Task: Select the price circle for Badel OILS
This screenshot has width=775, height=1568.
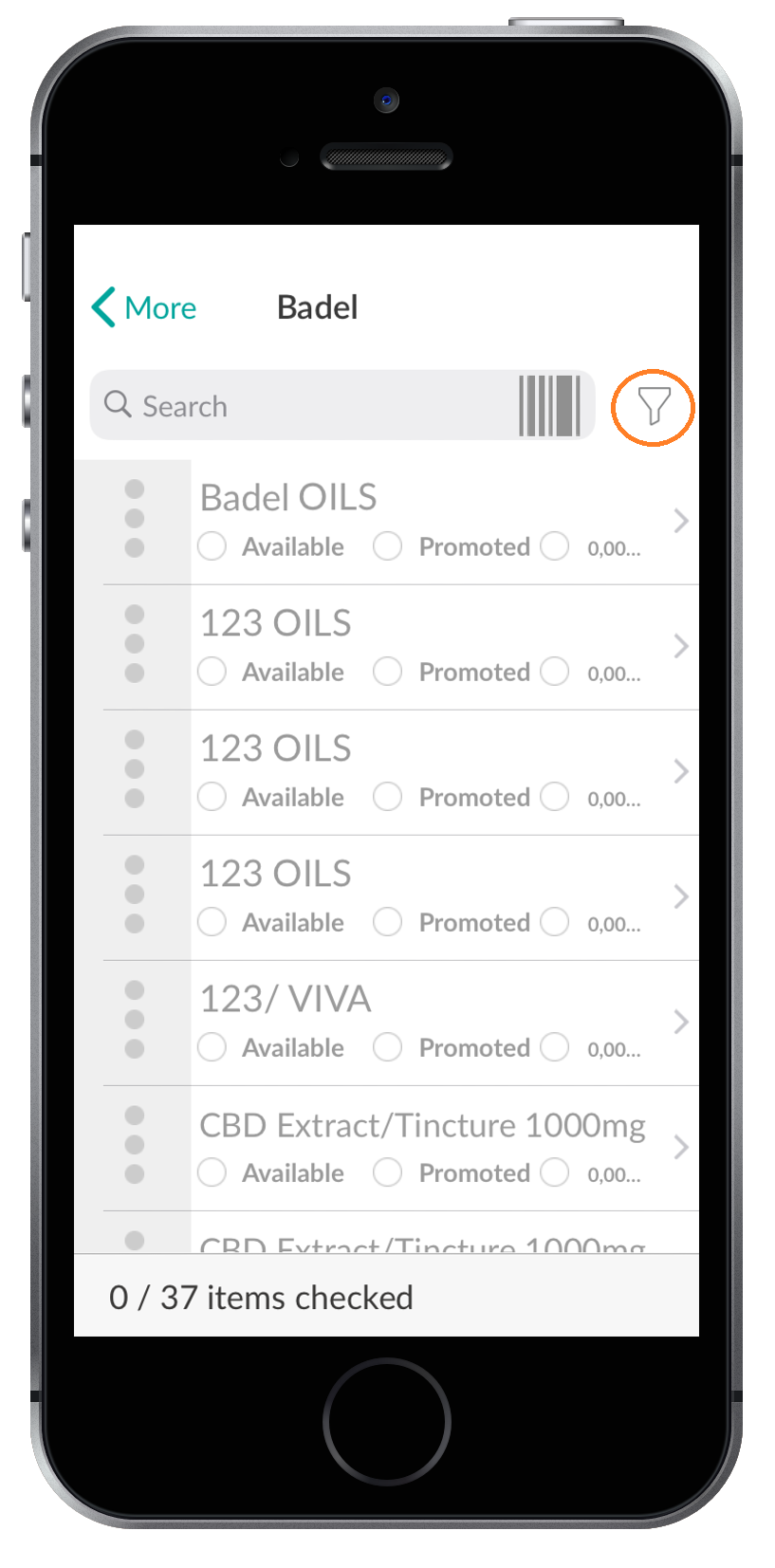Action: pyautogui.click(x=555, y=546)
